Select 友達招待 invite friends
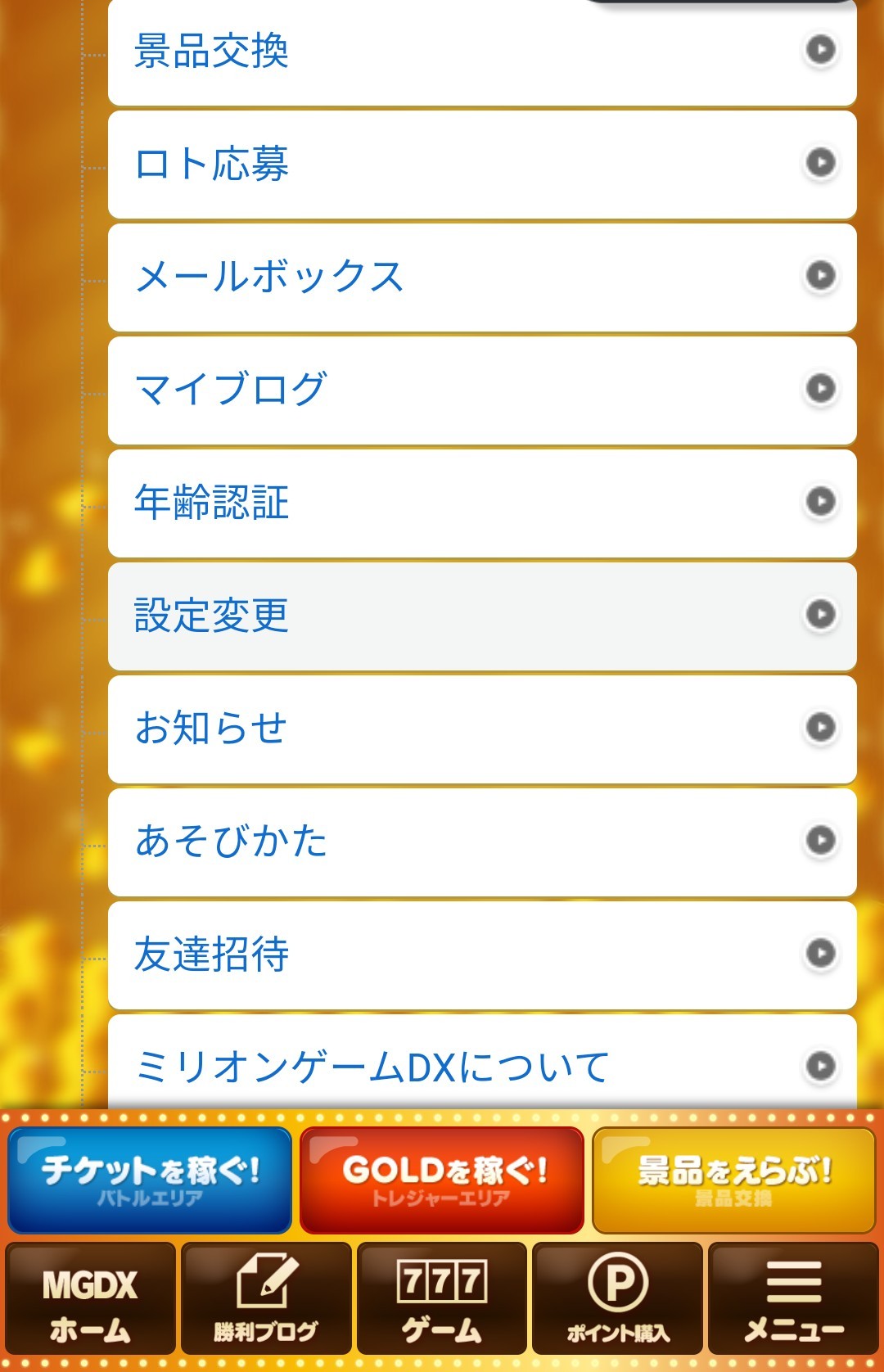The height and width of the screenshot is (1372, 884). click(481, 955)
